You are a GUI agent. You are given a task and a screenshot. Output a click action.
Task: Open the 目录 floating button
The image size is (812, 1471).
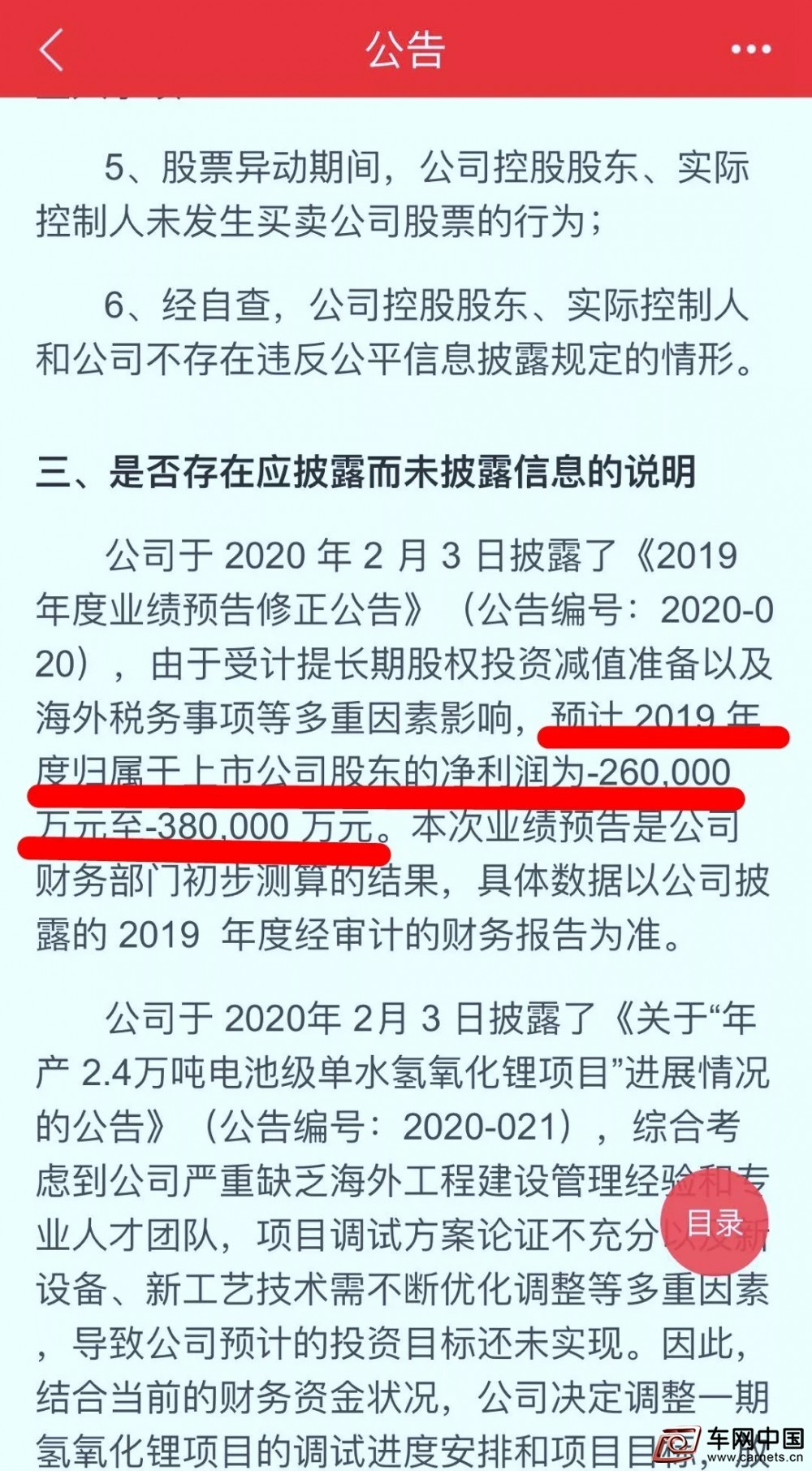[x=716, y=1223]
